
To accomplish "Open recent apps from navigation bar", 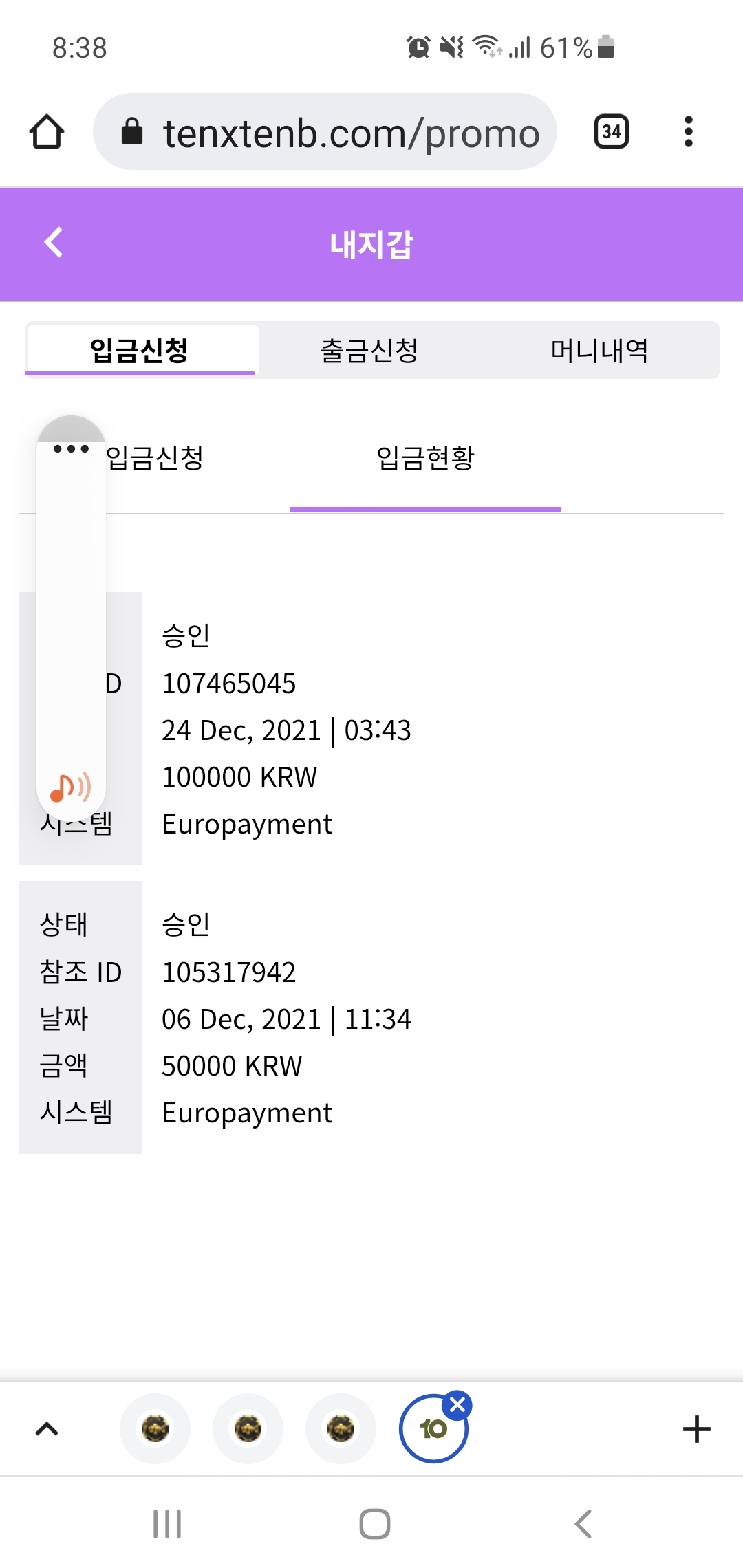I will (x=167, y=1524).
